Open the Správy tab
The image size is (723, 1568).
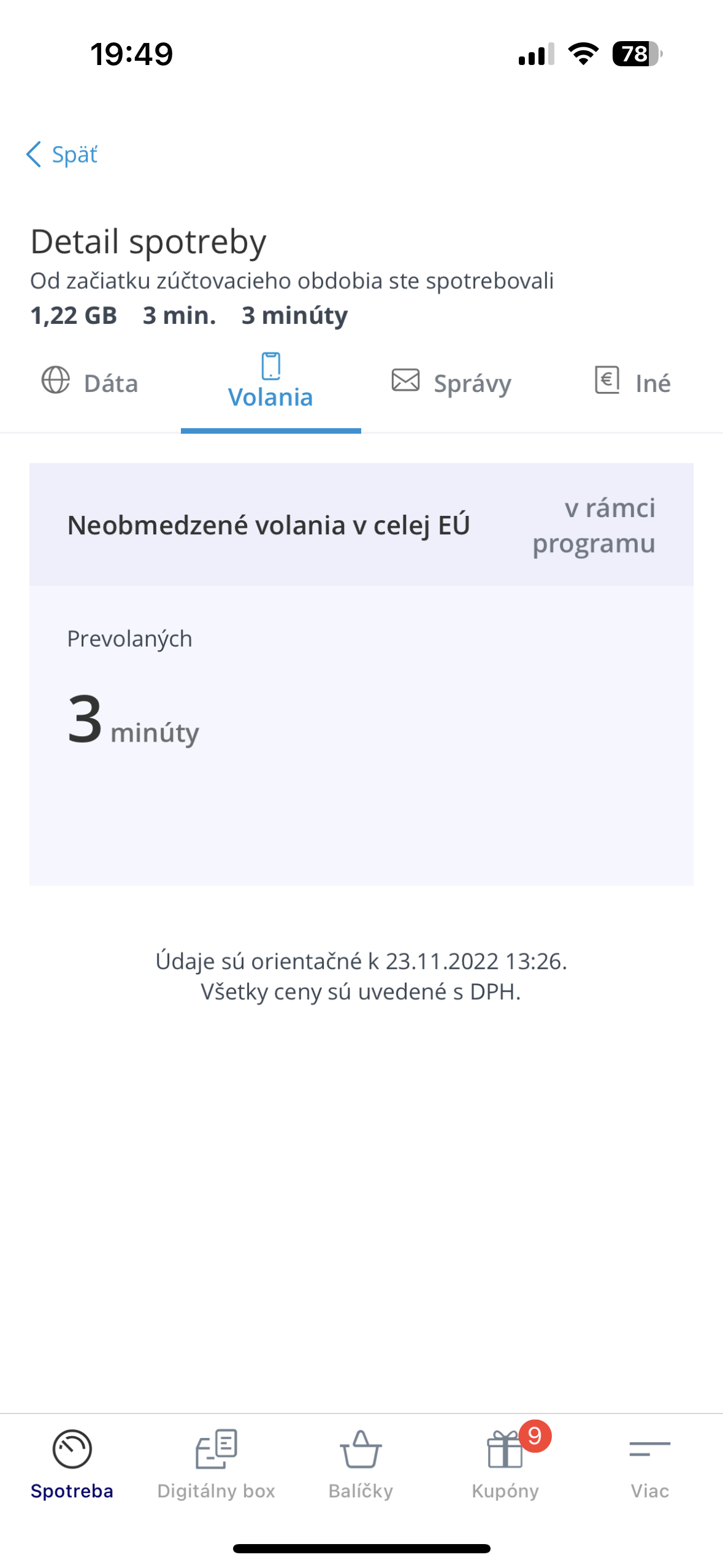(451, 383)
